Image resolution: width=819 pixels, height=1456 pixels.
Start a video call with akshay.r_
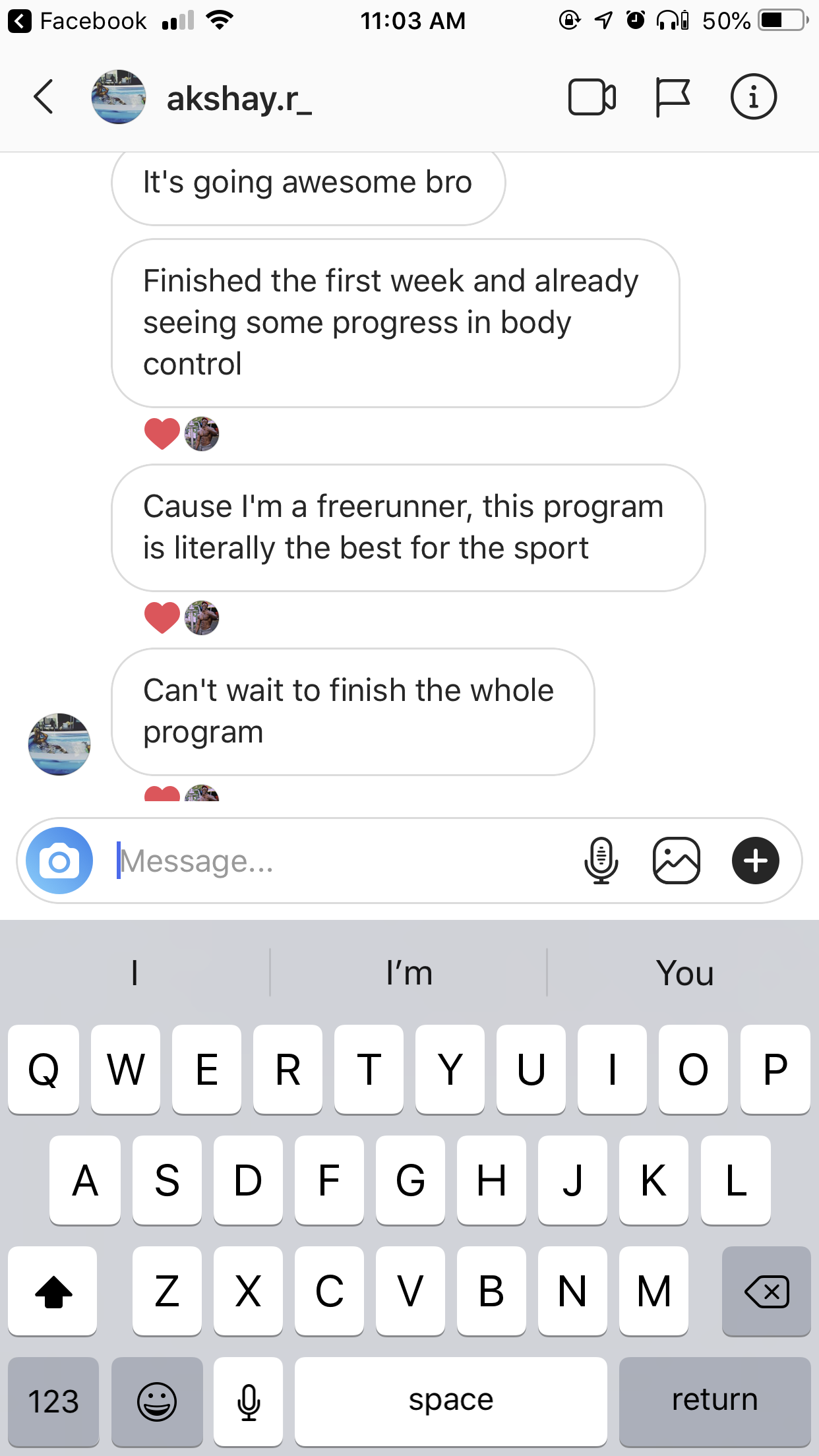point(591,98)
